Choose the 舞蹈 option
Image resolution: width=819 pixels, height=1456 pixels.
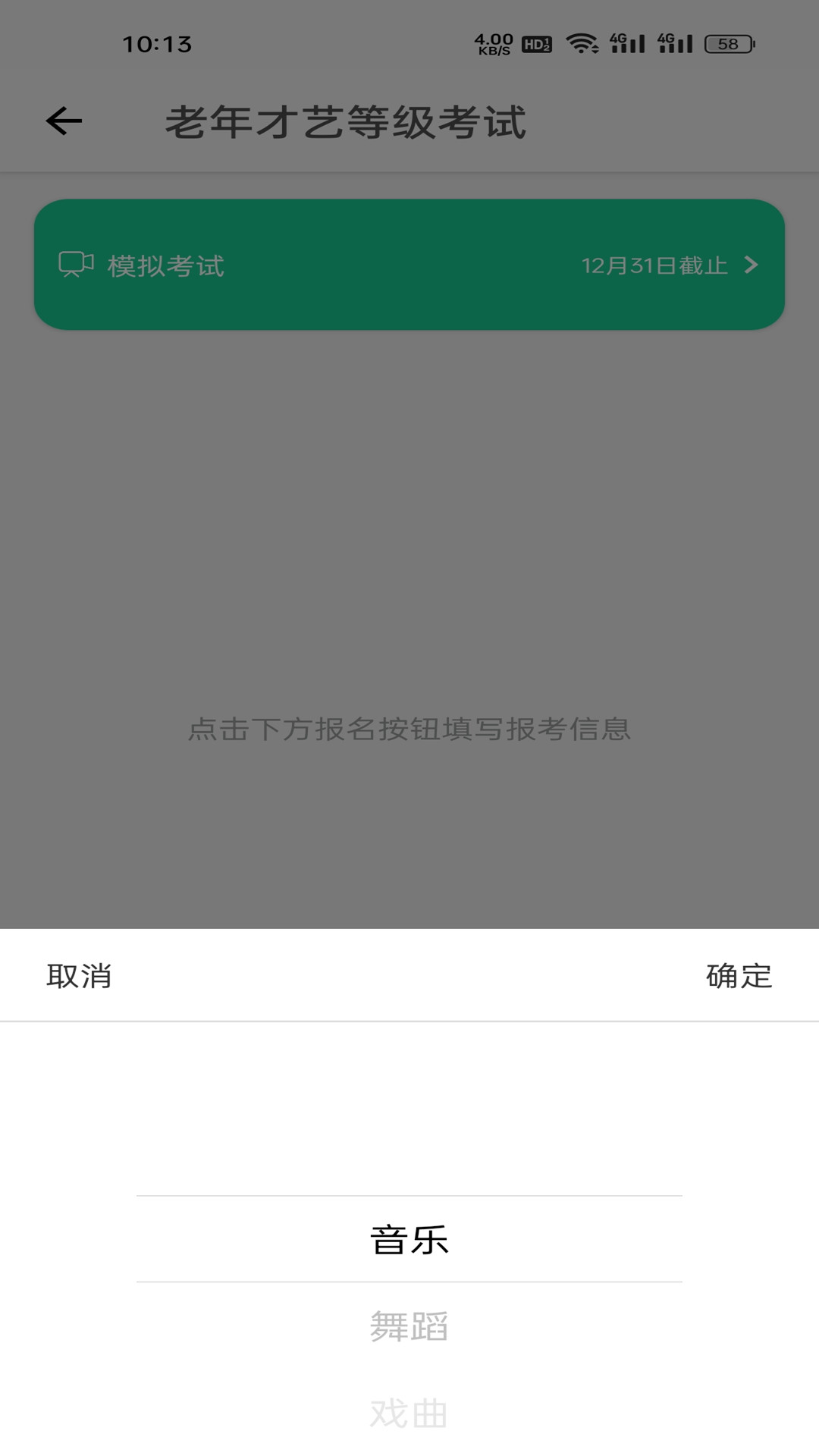[x=409, y=1326]
